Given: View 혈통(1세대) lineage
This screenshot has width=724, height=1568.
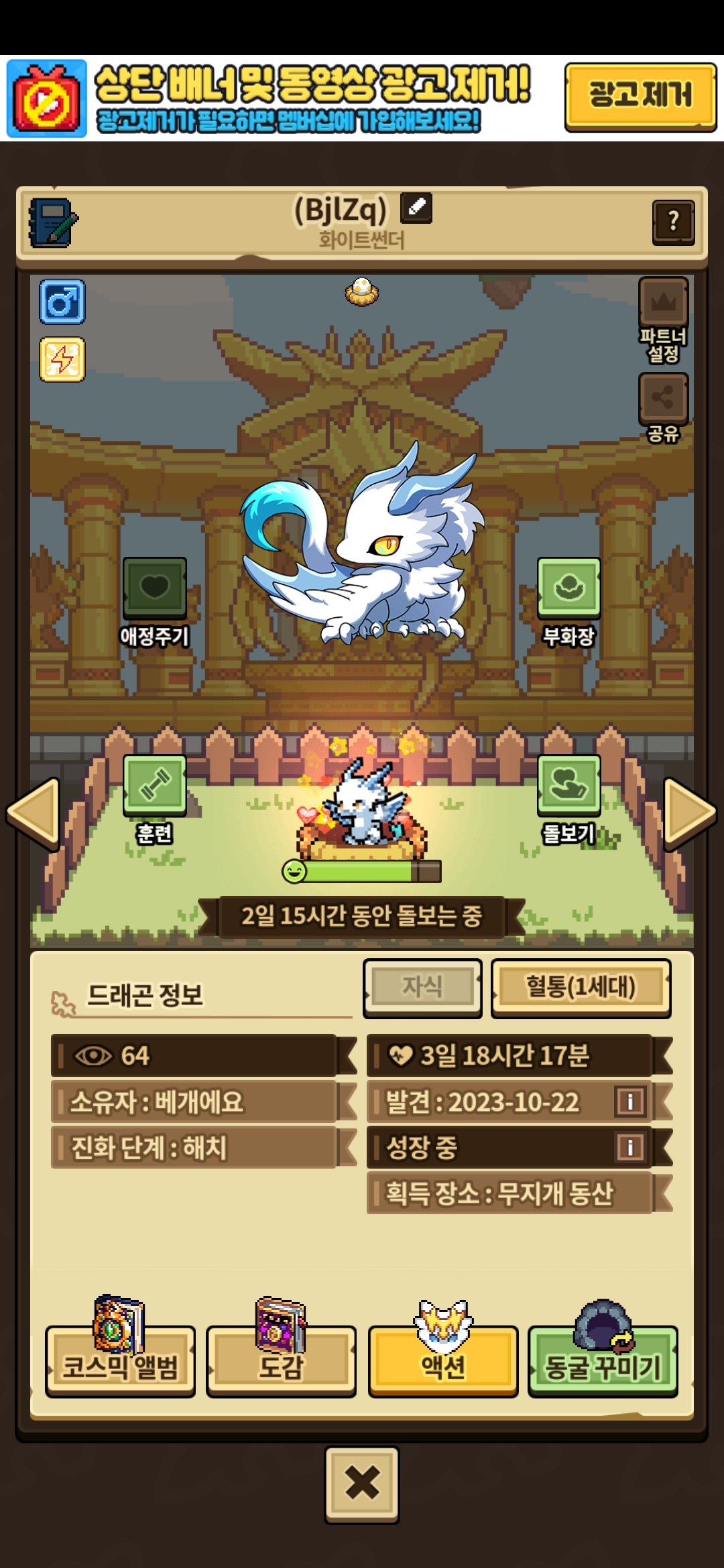Looking at the screenshot, I should click(581, 987).
